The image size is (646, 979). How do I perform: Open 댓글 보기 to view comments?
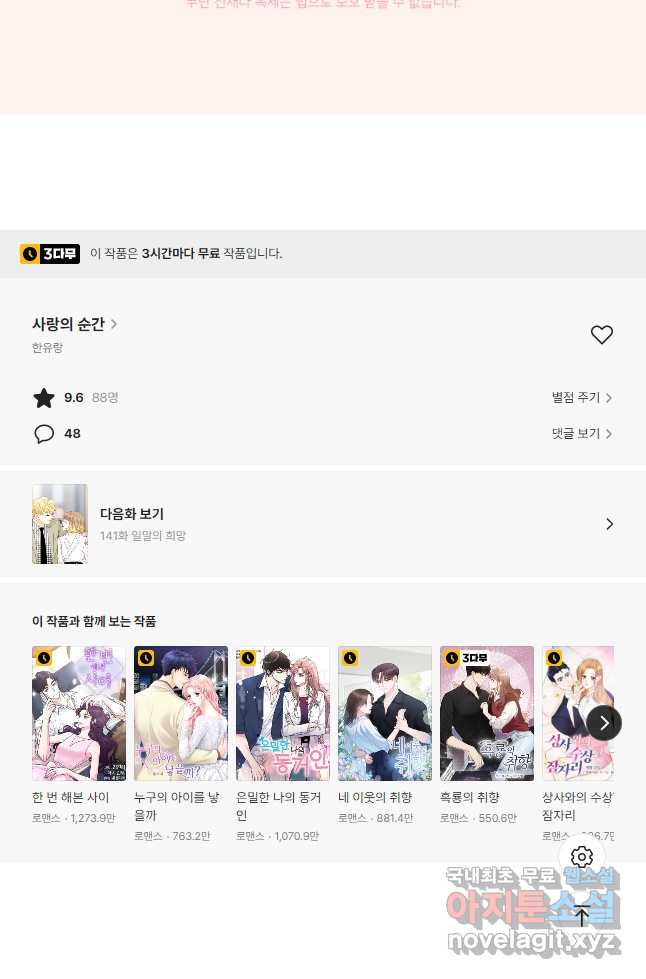(581, 434)
